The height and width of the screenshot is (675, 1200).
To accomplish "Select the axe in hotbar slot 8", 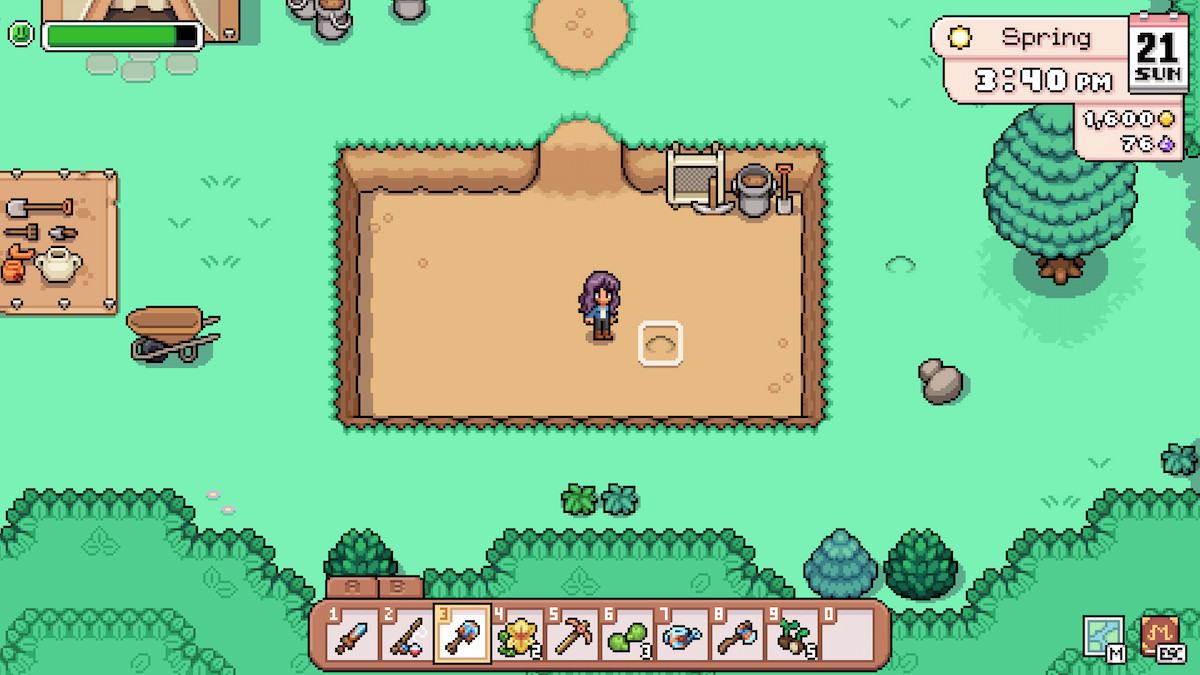I will click(737, 635).
